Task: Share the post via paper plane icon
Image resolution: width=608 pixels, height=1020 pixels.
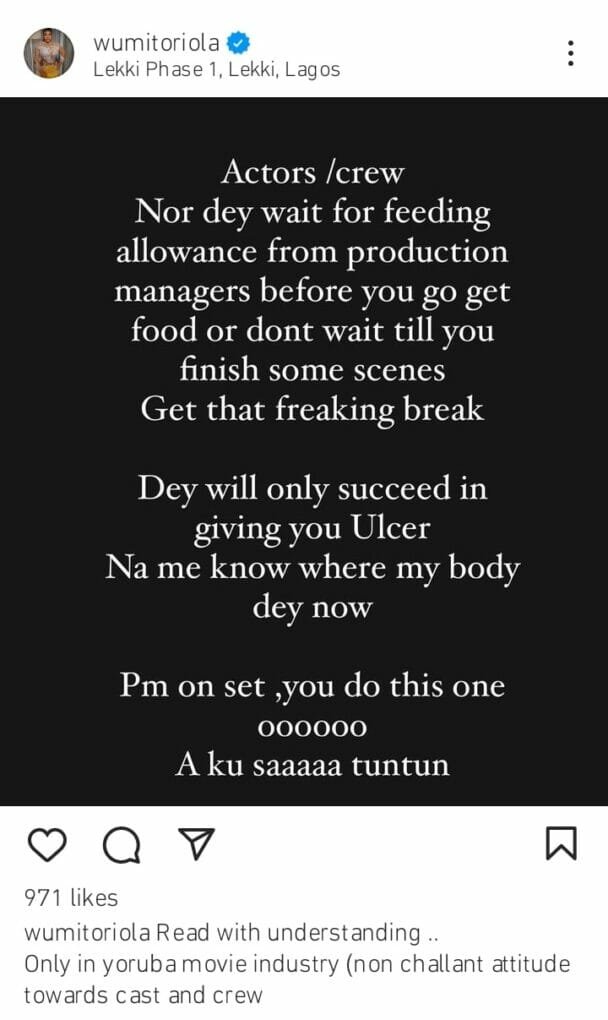Action: click(x=196, y=844)
